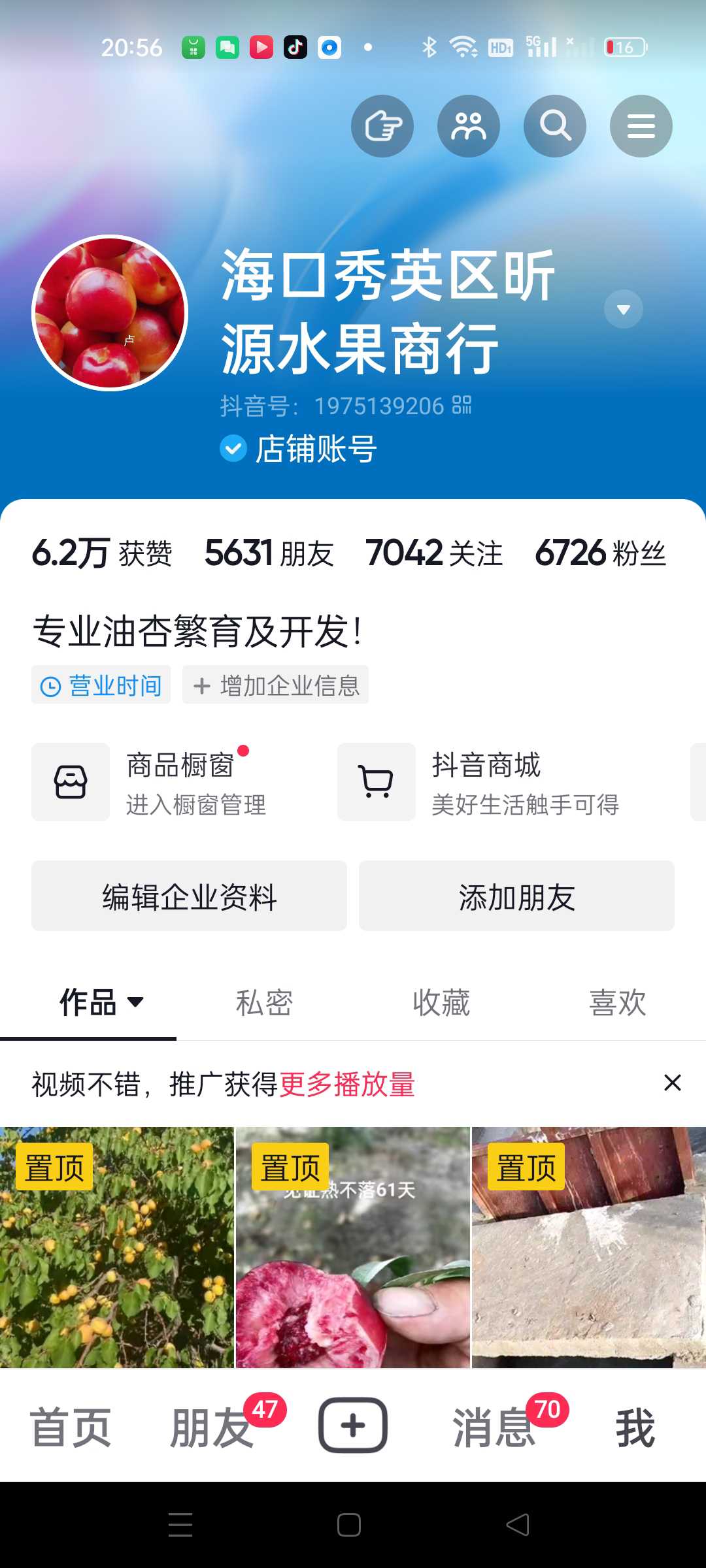The width and height of the screenshot is (706, 1568).
Task: Tap 添加朋友 button
Action: click(x=516, y=896)
